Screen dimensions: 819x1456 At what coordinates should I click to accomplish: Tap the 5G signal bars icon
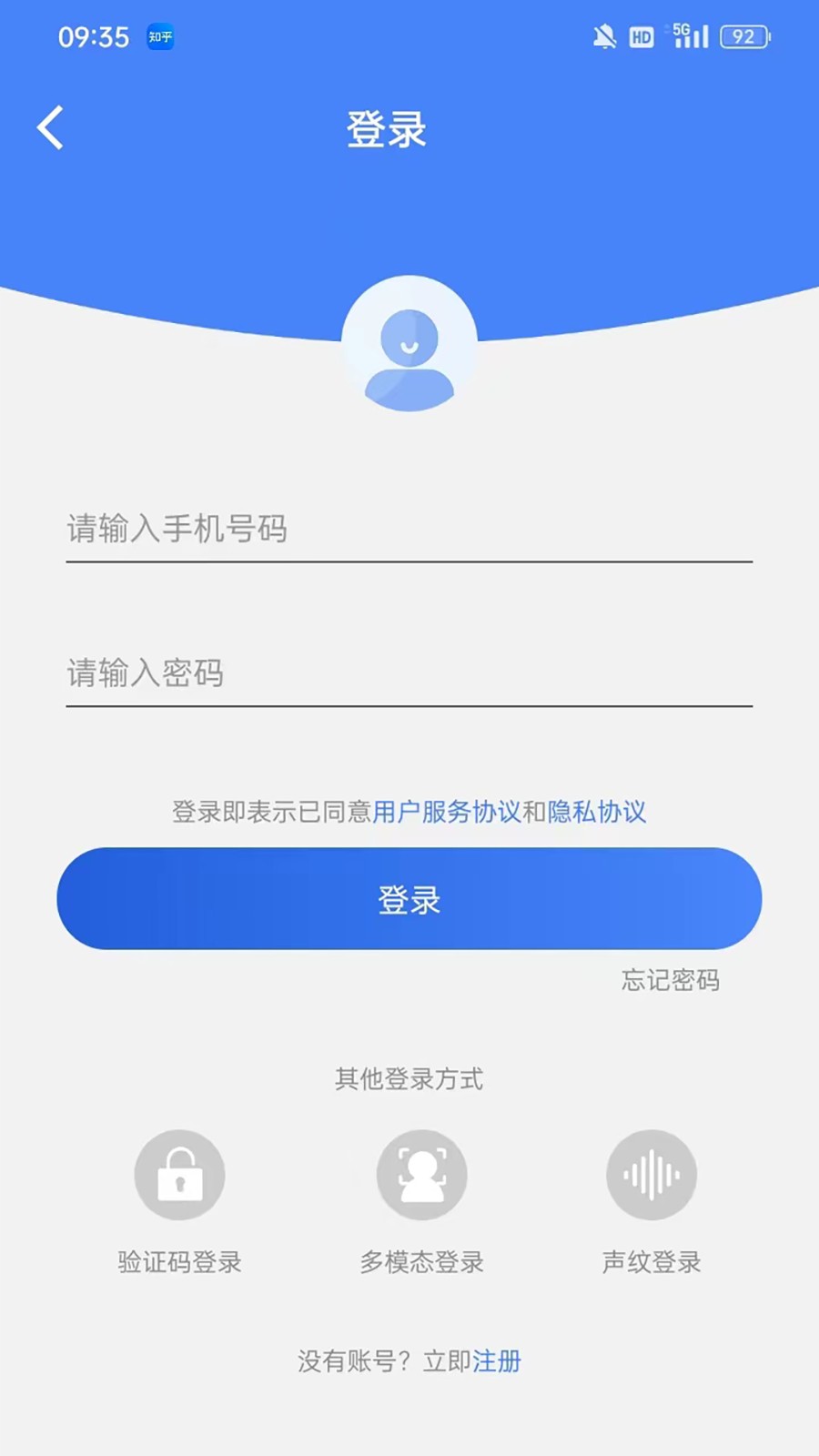[x=689, y=35]
